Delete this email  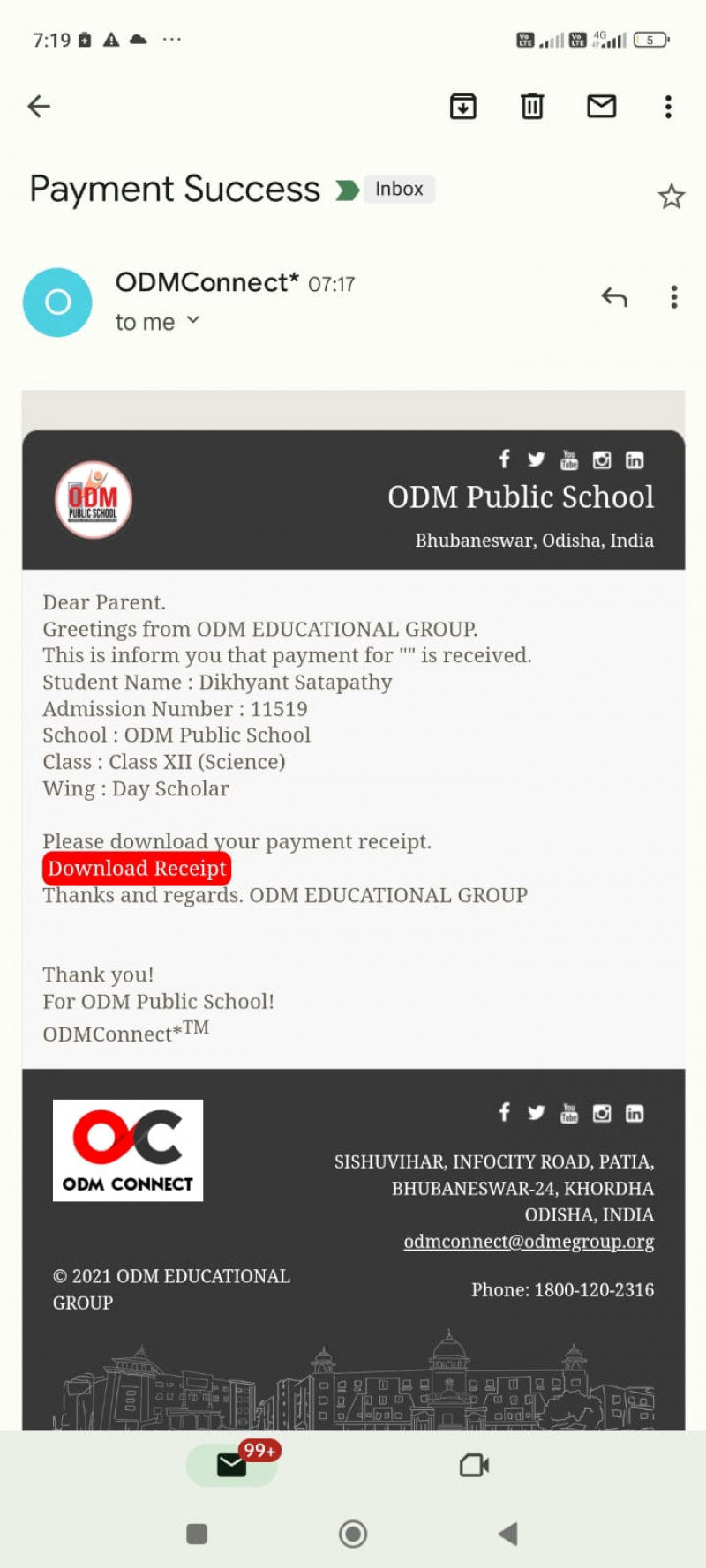[x=532, y=107]
